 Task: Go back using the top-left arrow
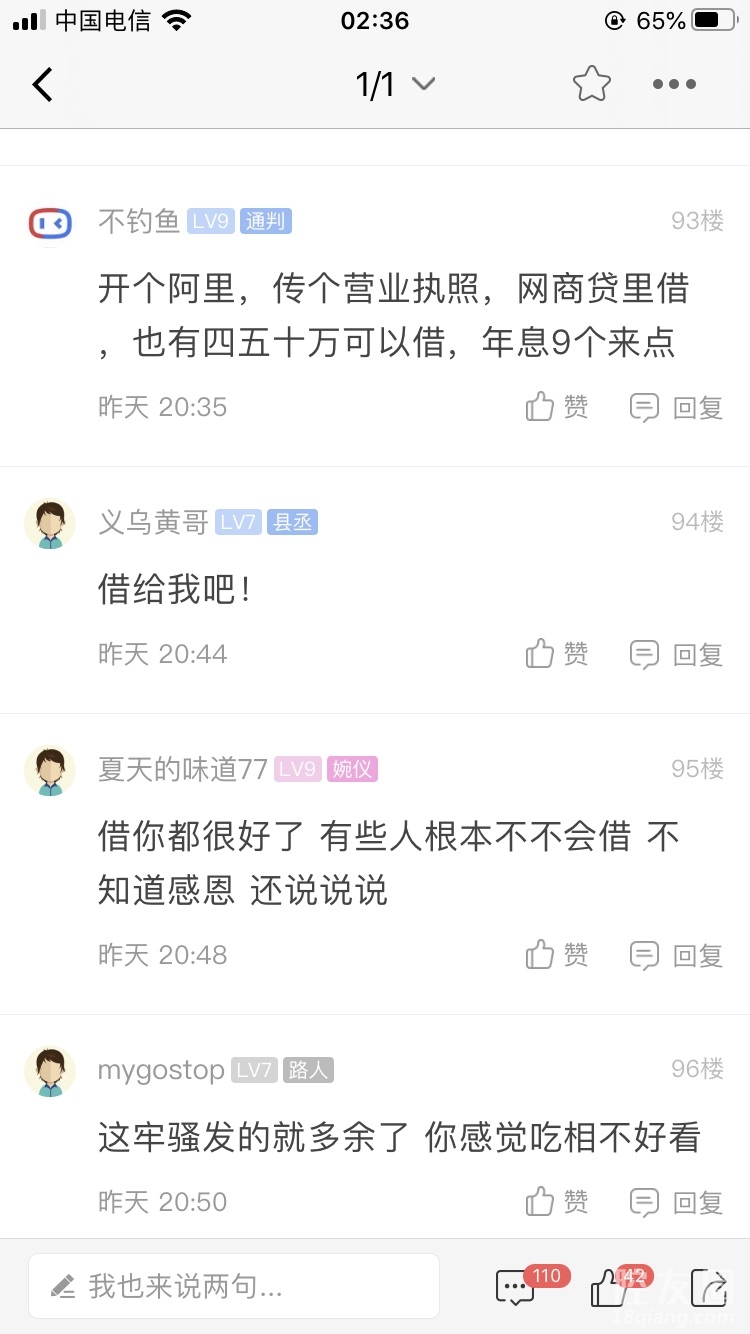coord(42,85)
